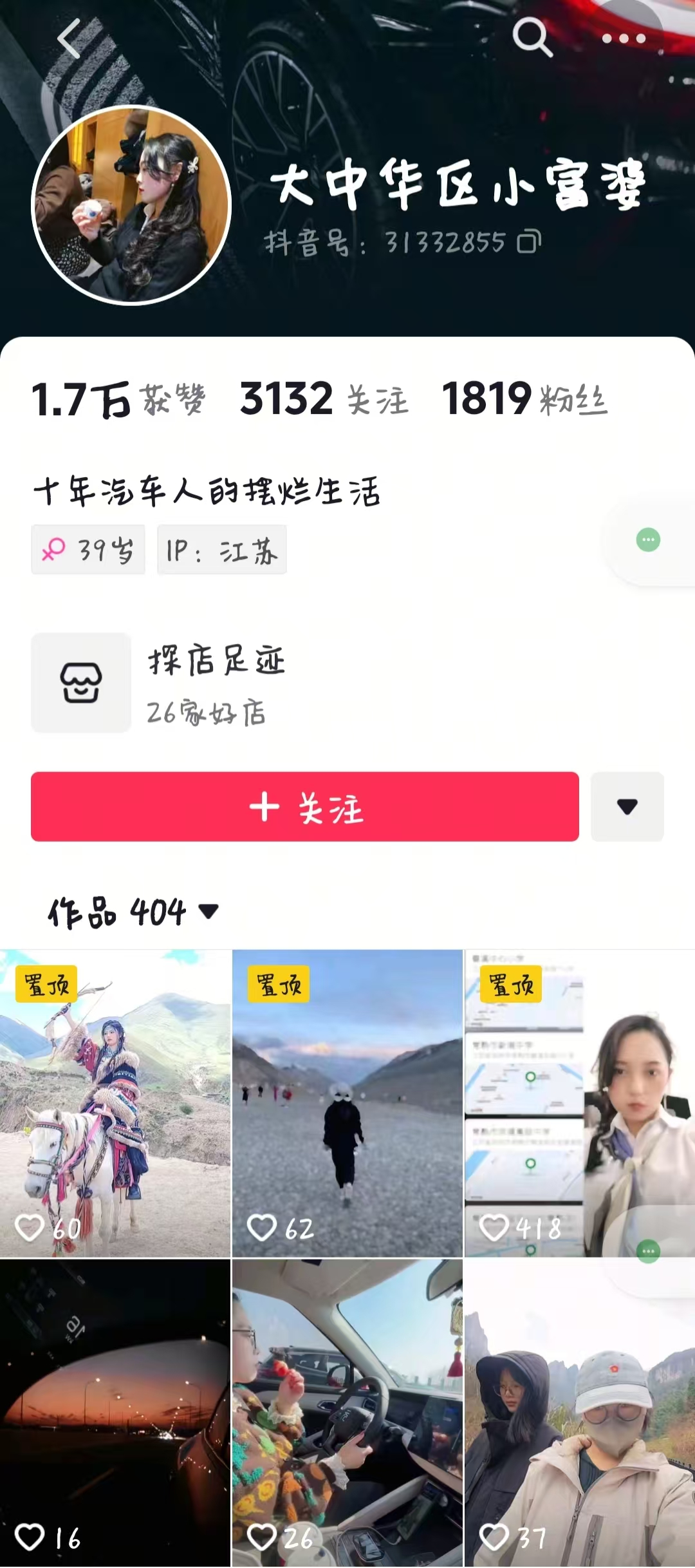Open the 作品 404 sort dropdown
695x1568 pixels.
(x=134, y=912)
